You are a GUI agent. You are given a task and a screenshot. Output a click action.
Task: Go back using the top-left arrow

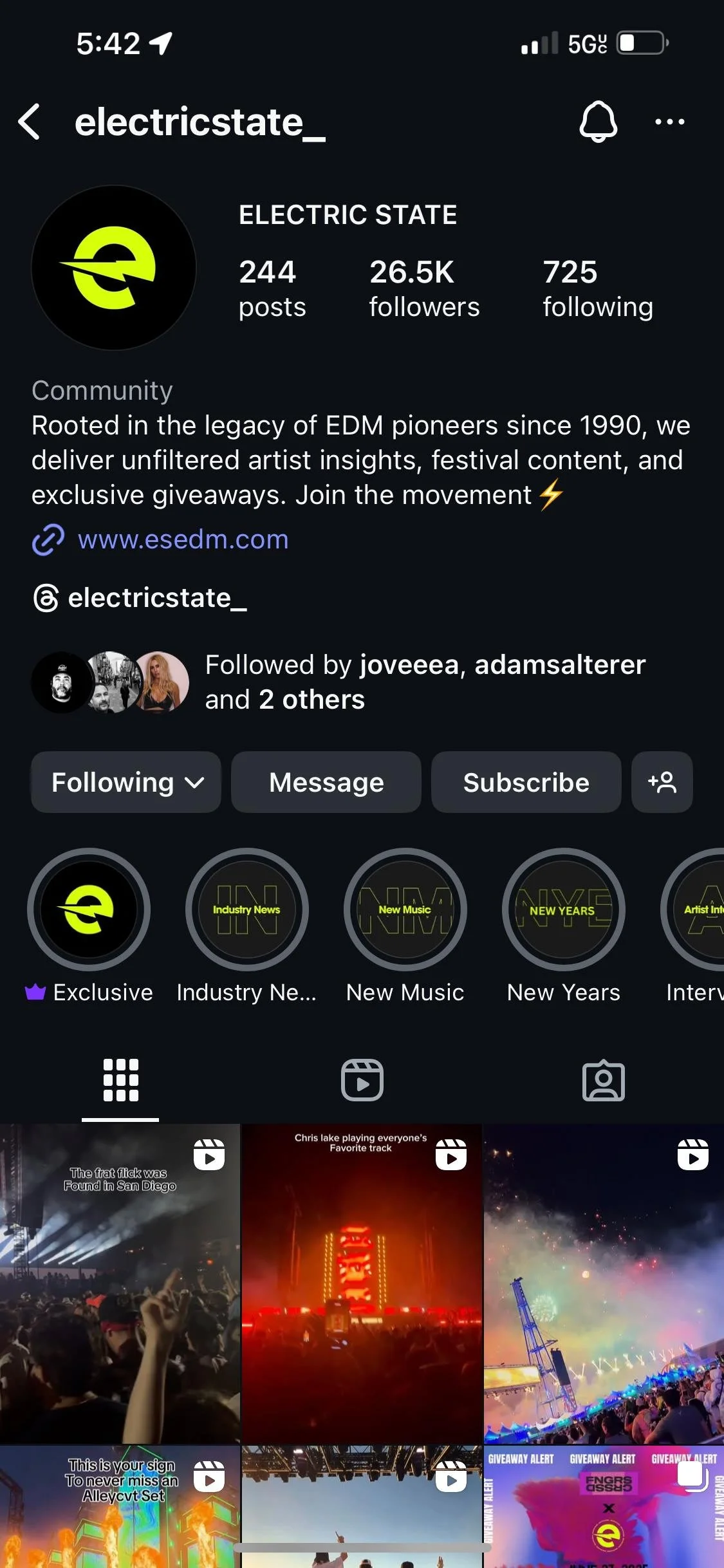(30, 122)
